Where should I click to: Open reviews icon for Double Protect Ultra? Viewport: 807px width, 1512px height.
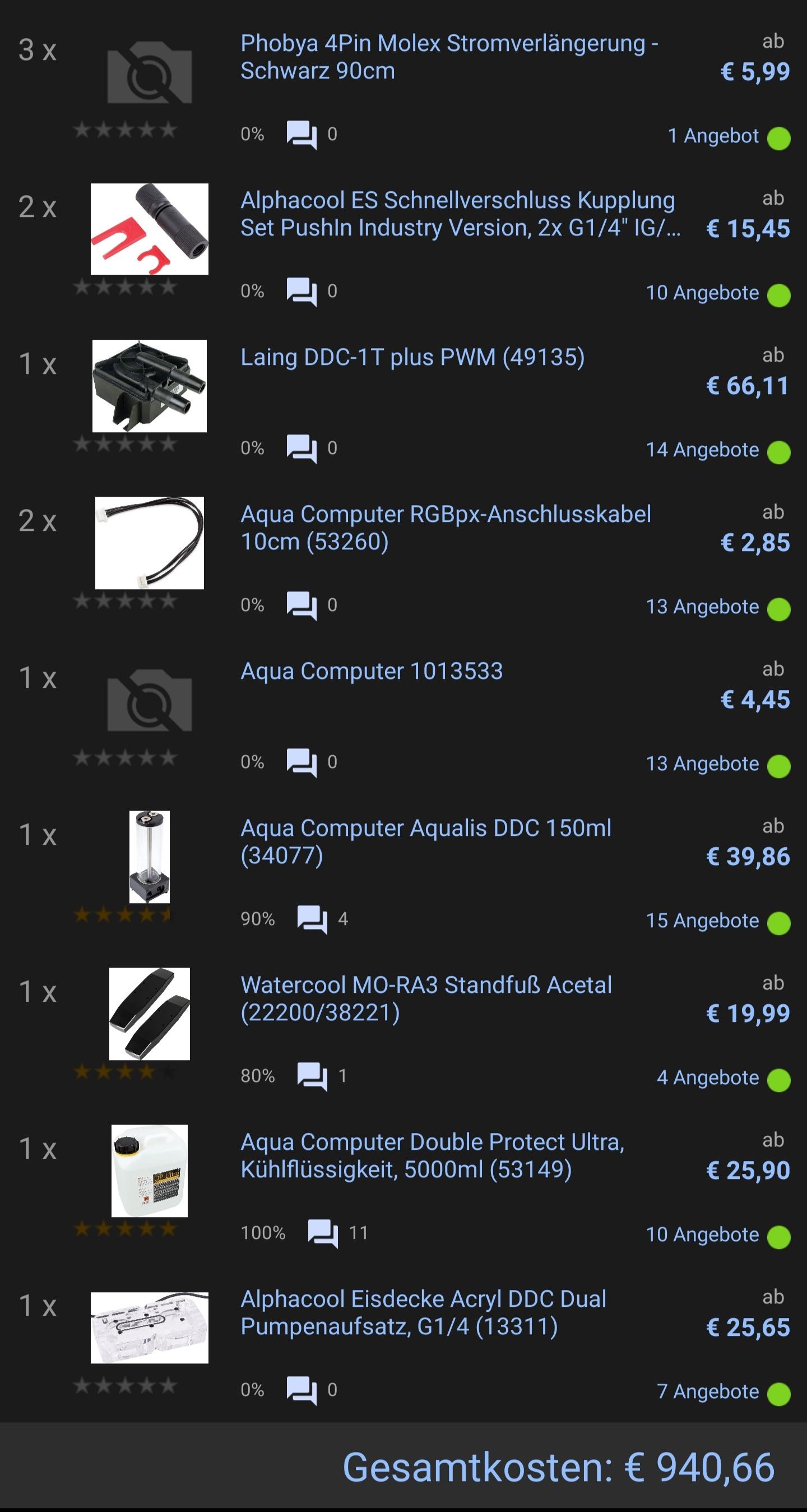(323, 1233)
